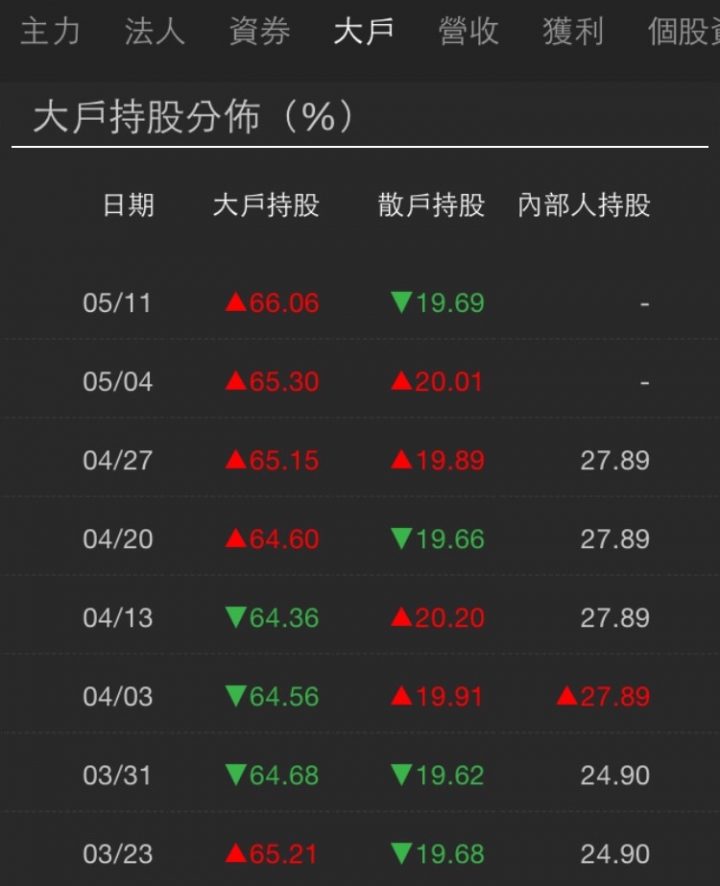Switch to the 法人 tab
The height and width of the screenshot is (886, 720).
(155, 32)
